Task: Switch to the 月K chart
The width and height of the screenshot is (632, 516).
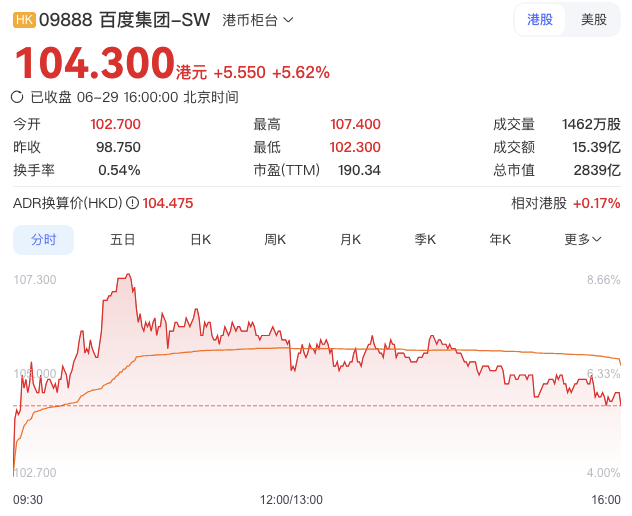Action: (x=350, y=240)
